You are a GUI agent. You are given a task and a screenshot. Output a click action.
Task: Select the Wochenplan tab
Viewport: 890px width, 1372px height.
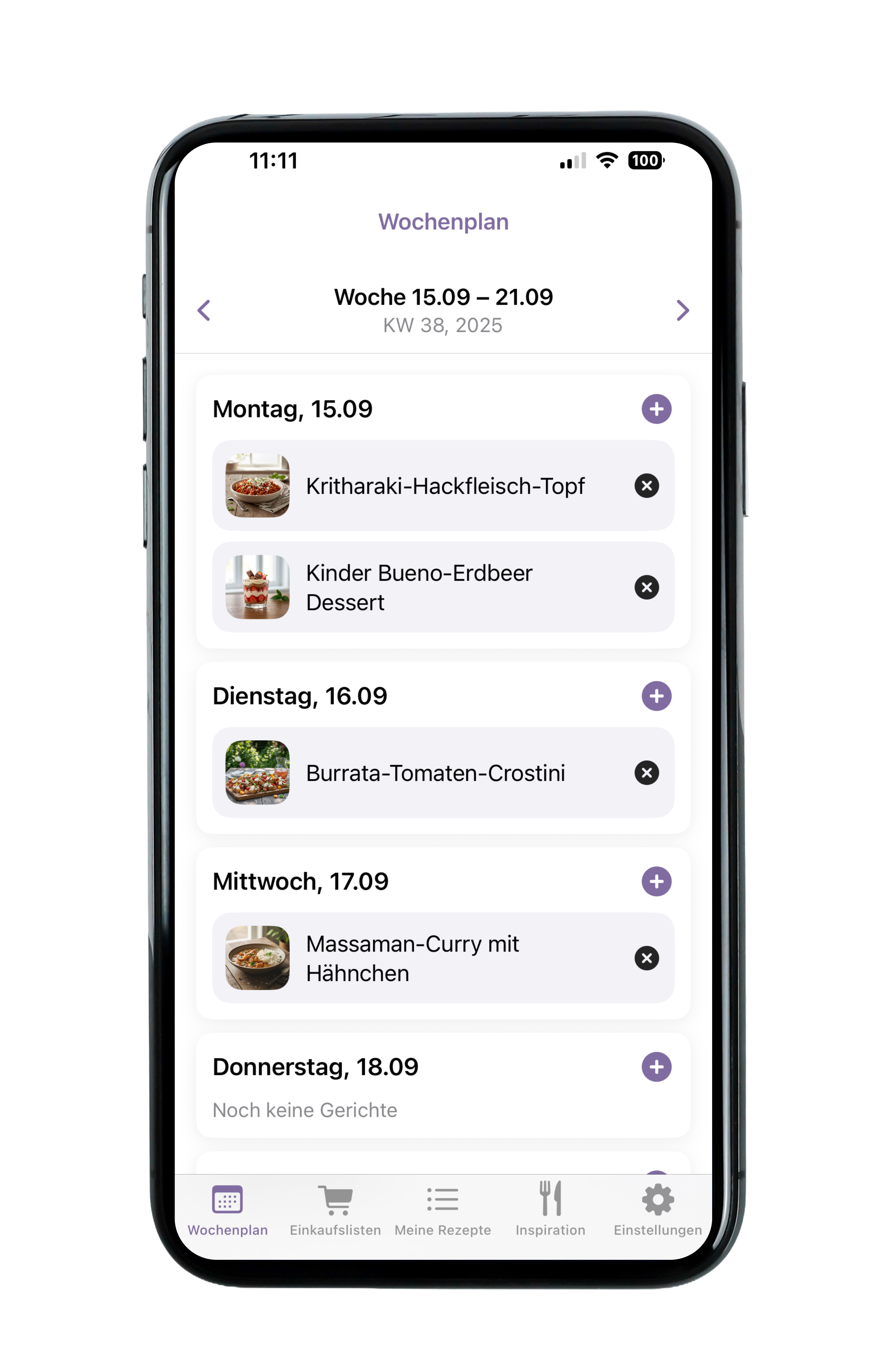(228, 1209)
